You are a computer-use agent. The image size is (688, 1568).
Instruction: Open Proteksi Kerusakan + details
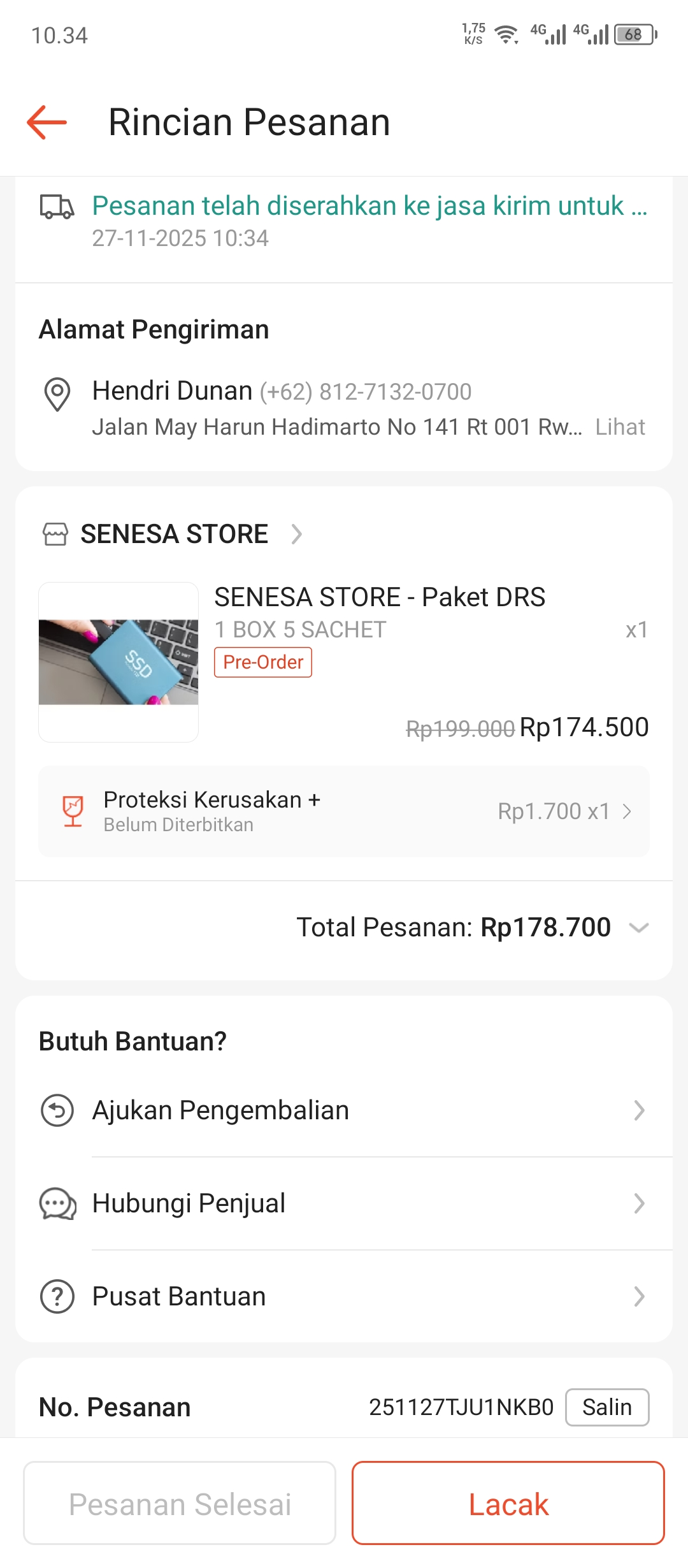[344, 811]
